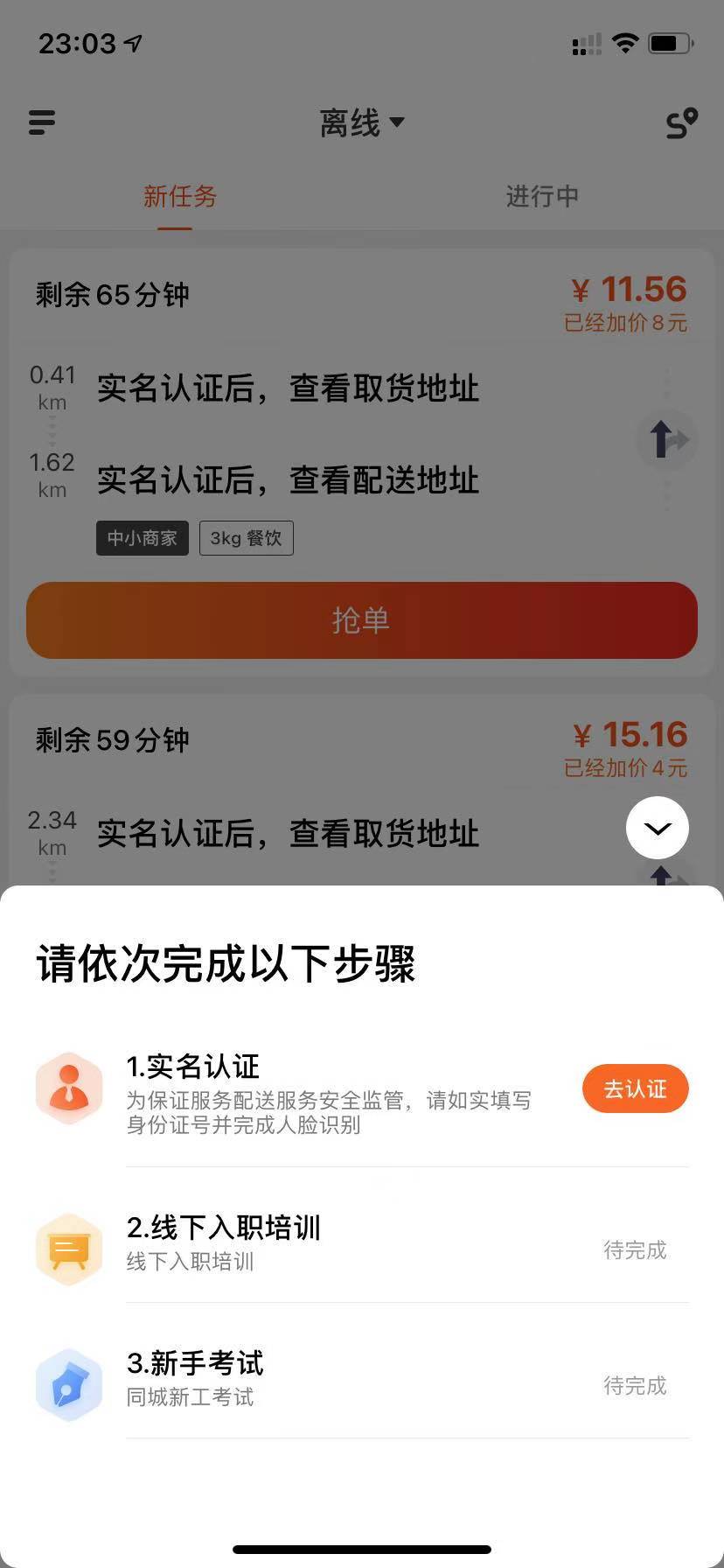Click the 待完成 status for offline training
724x1568 pixels.
[636, 1250]
